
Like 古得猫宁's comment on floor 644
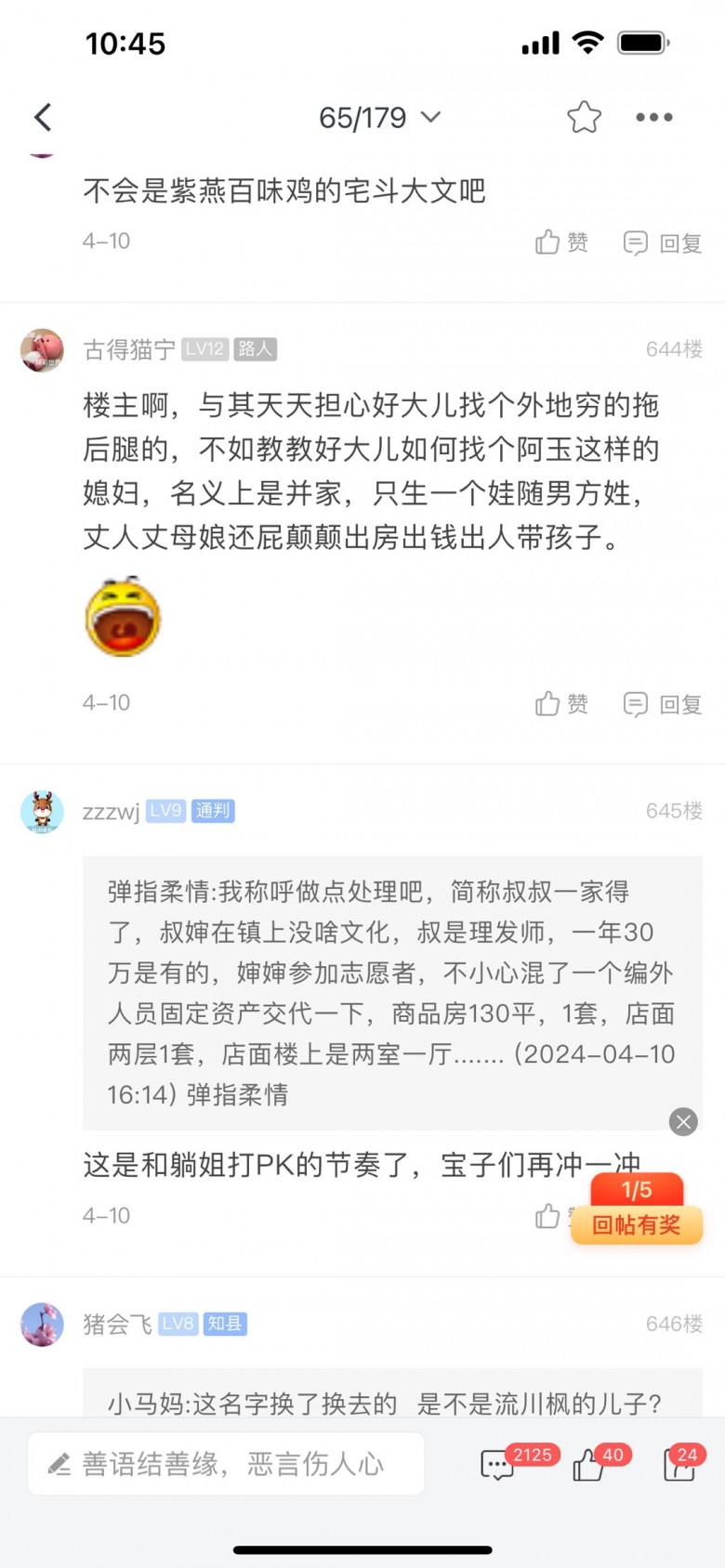[561, 704]
